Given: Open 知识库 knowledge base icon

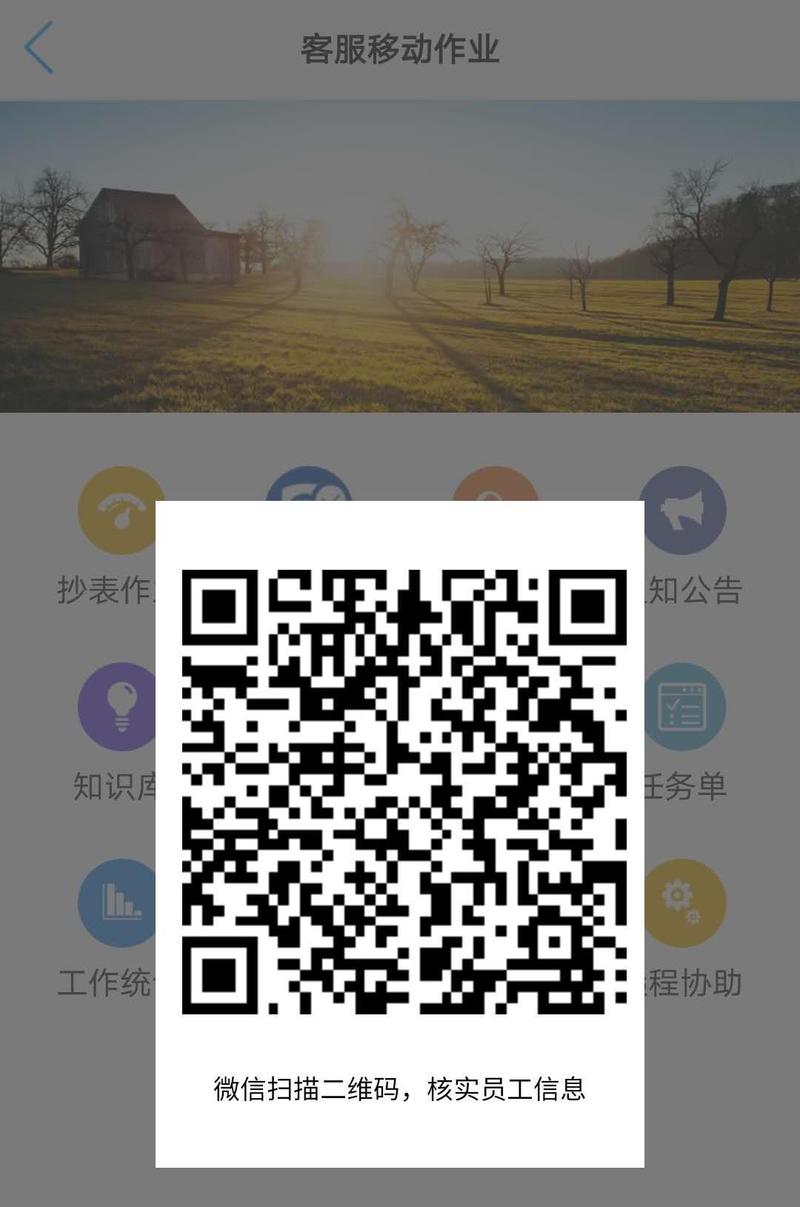Looking at the screenshot, I should point(118,707).
